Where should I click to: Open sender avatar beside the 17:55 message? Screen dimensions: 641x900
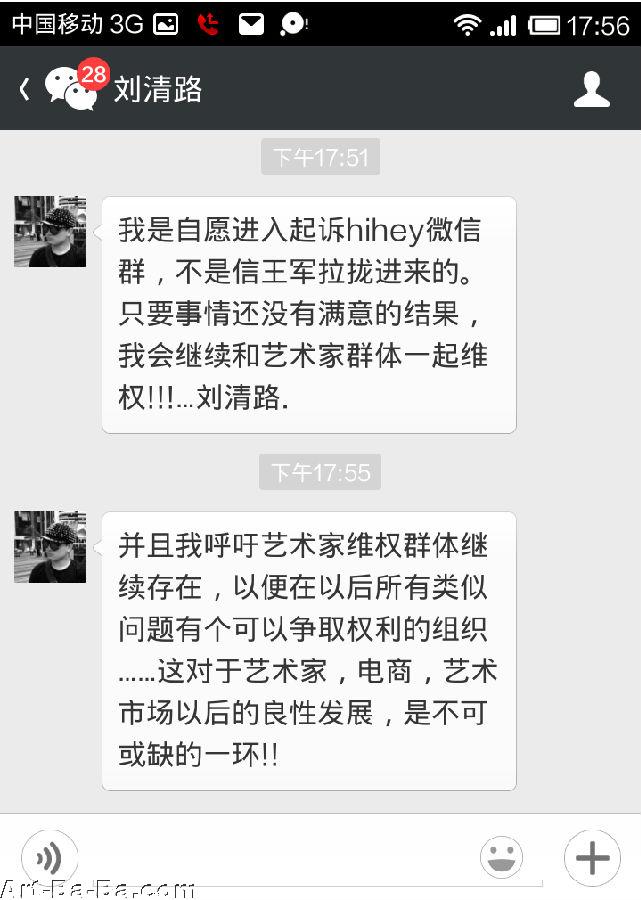pos(50,546)
